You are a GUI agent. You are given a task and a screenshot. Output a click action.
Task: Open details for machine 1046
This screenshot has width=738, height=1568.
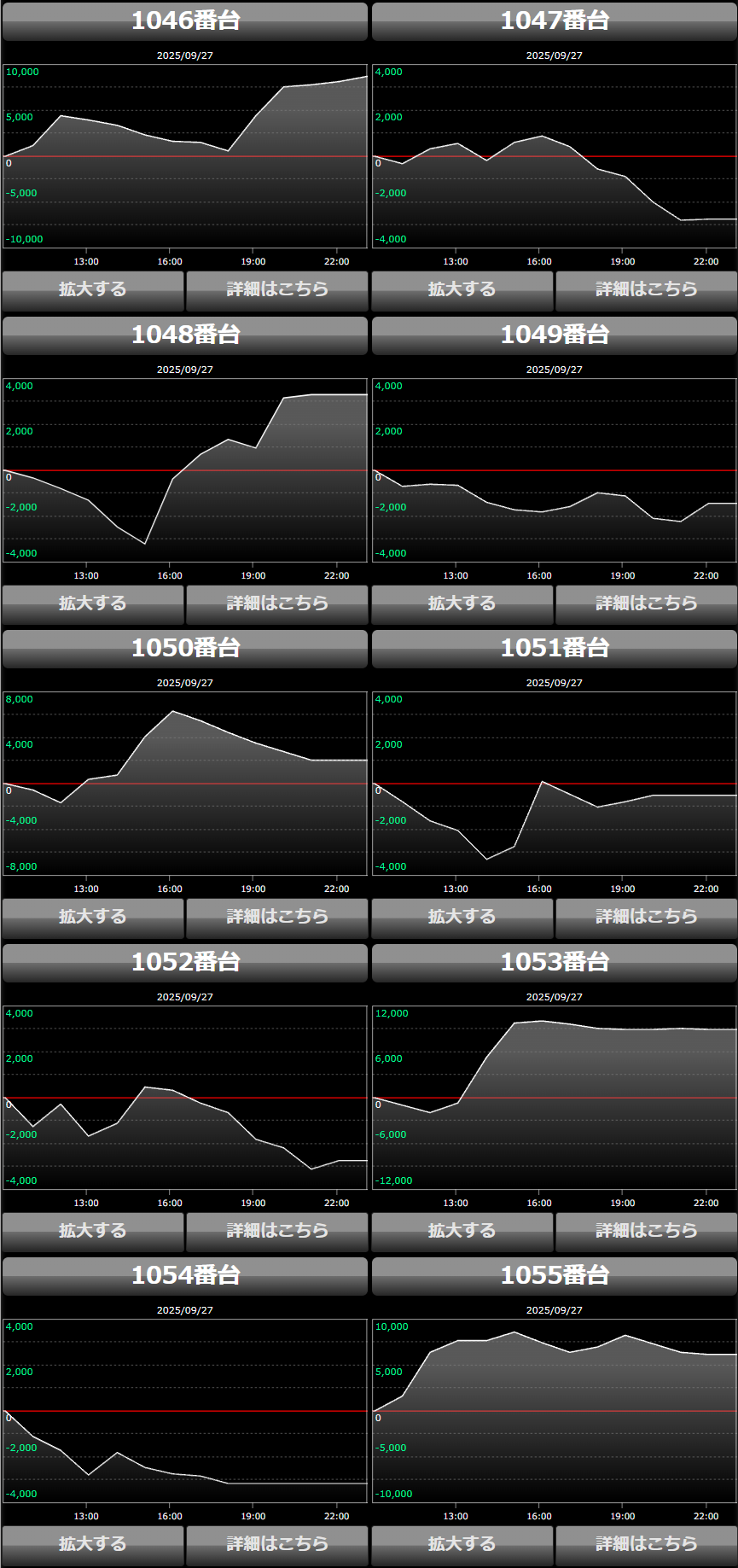pos(277,290)
